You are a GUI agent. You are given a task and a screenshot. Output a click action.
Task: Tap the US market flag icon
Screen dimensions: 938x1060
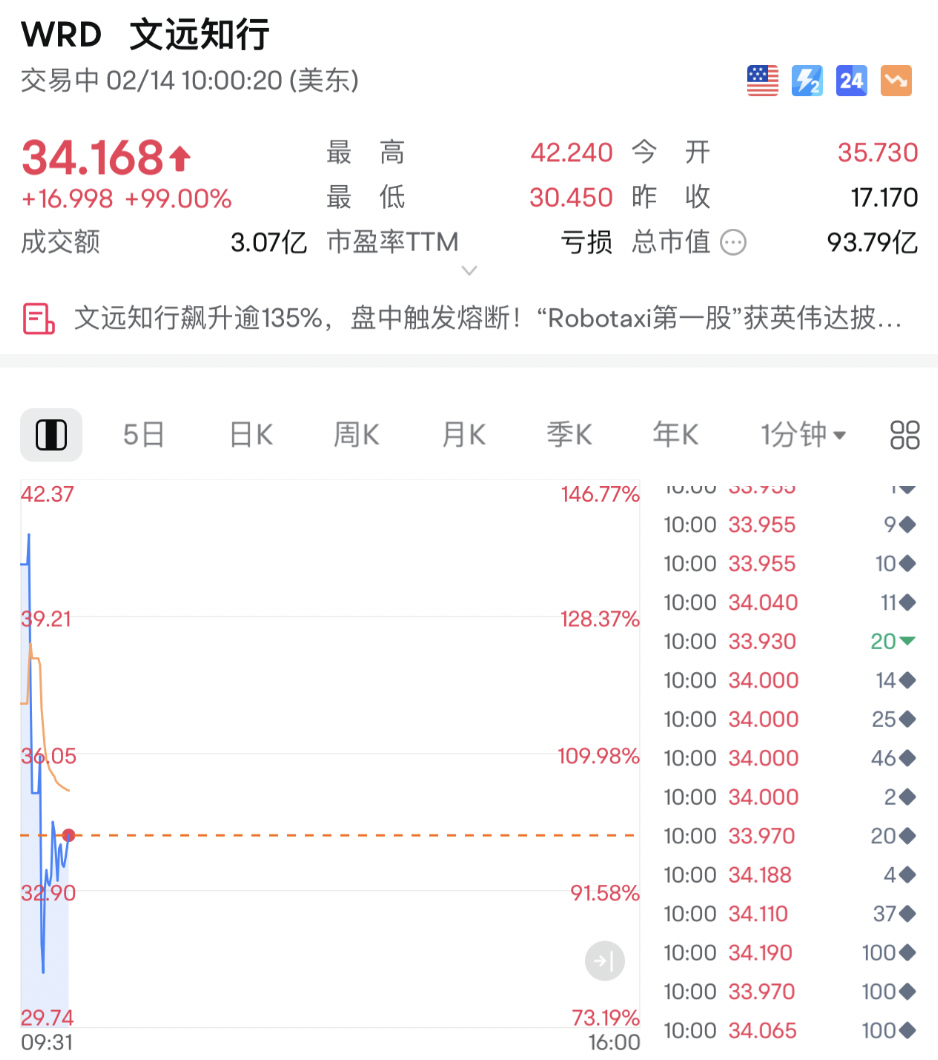click(763, 81)
